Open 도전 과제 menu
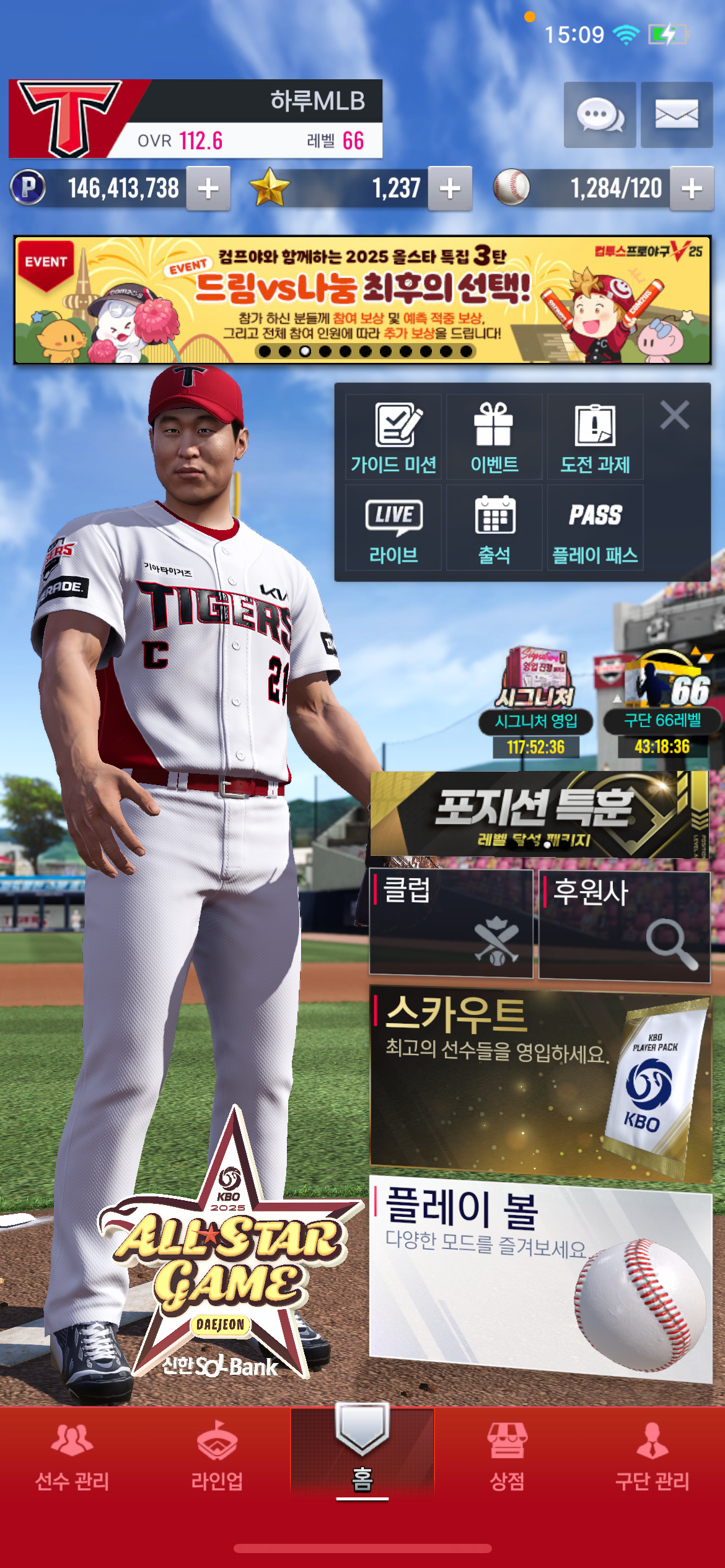This screenshot has width=725, height=1568. pyautogui.click(x=595, y=437)
